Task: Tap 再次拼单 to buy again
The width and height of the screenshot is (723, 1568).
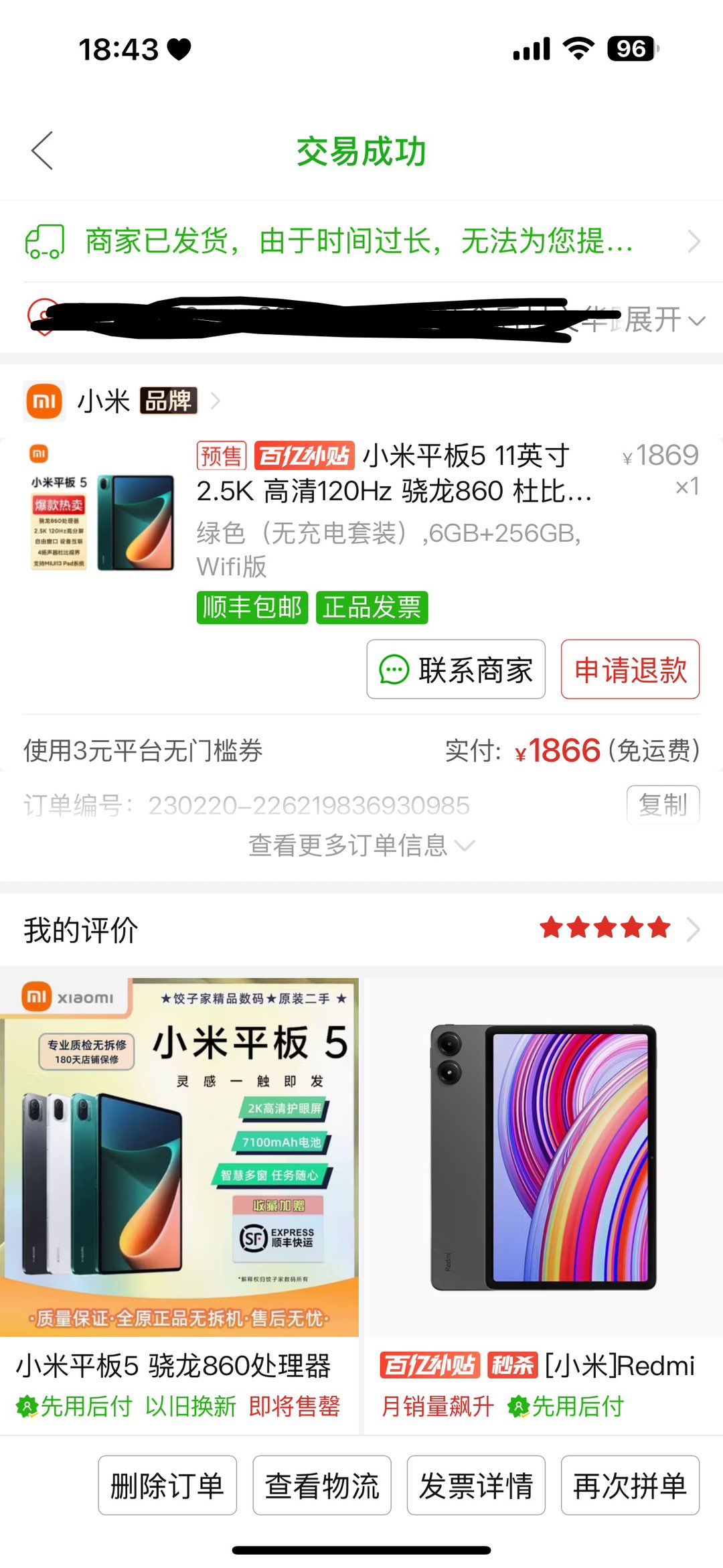Action: (x=630, y=1486)
